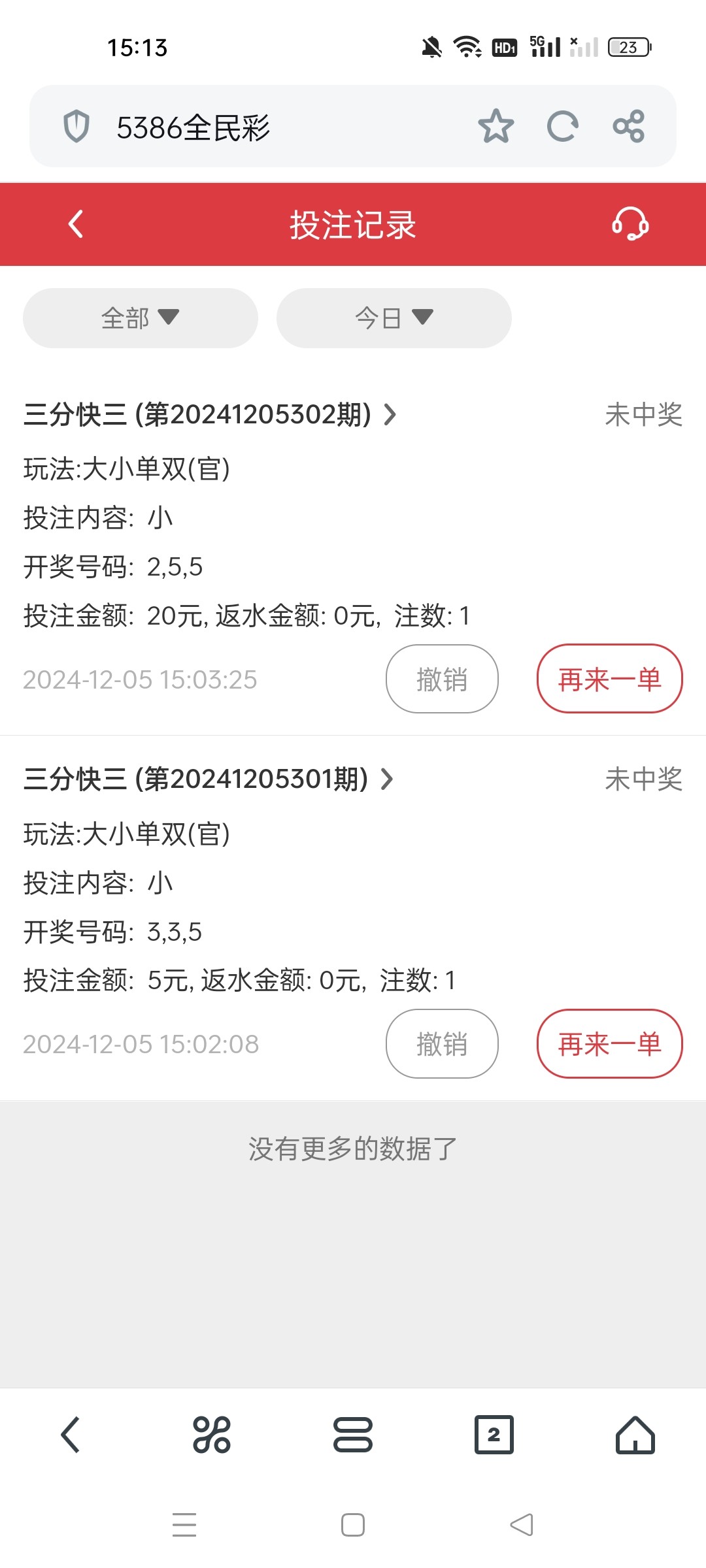This screenshot has height=1568, width=706.
Task: Expand the 今日 date dropdown
Action: (394, 318)
